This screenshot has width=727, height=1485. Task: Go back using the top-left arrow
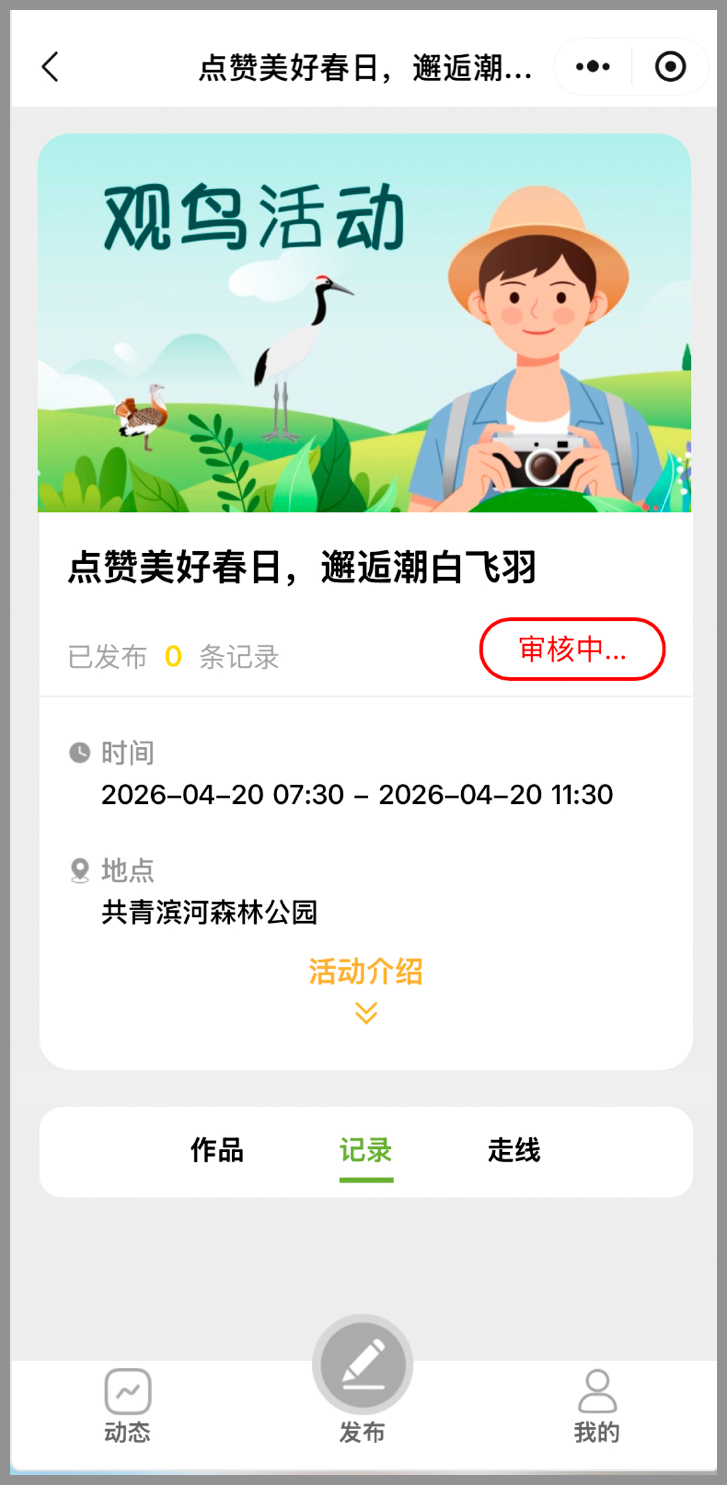click(50, 67)
